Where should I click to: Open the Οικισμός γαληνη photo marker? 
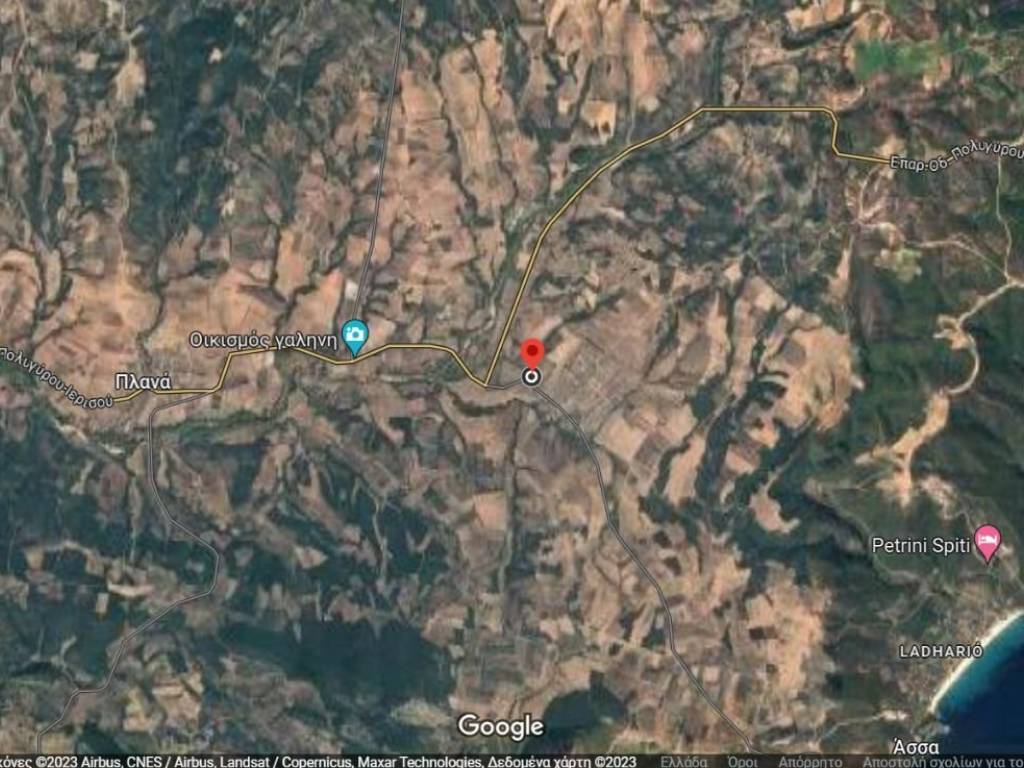coord(354,336)
